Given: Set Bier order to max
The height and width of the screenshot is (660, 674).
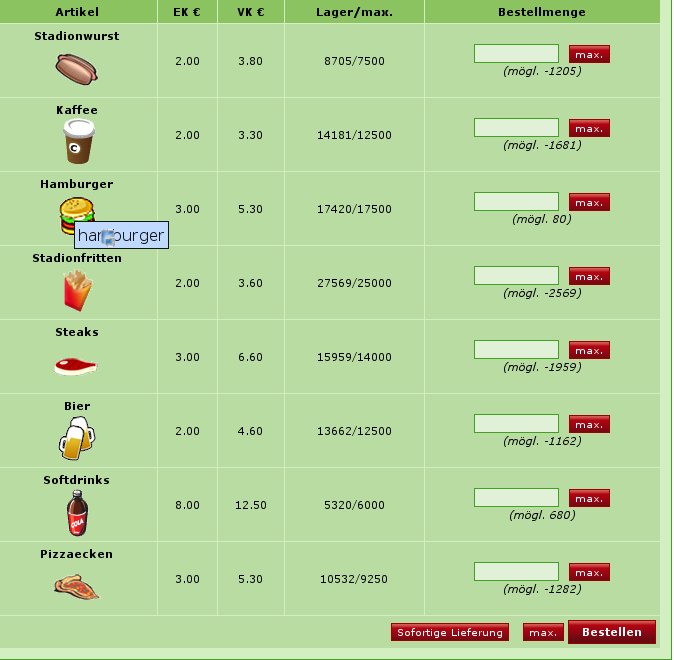Looking at the screenshot, I should [x=589, y=424].
